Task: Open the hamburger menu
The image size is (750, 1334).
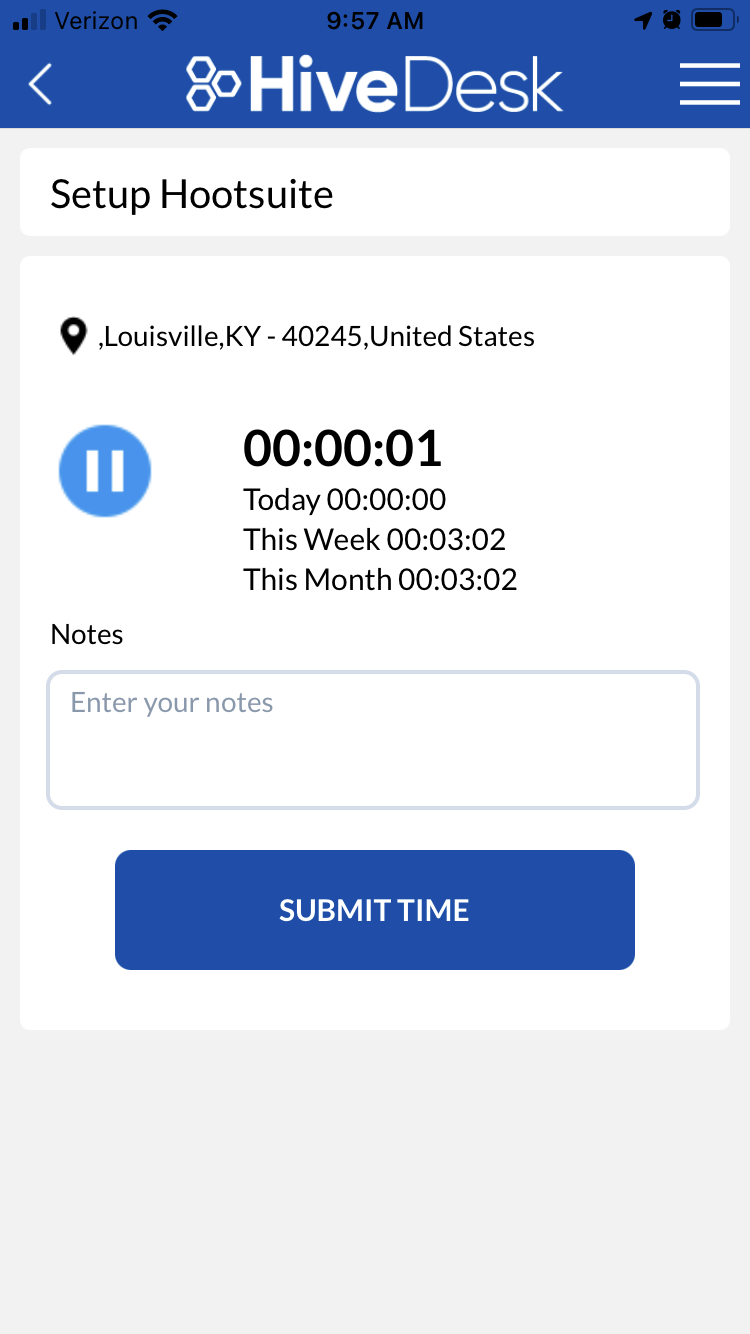Action: (x=709, y=84)
